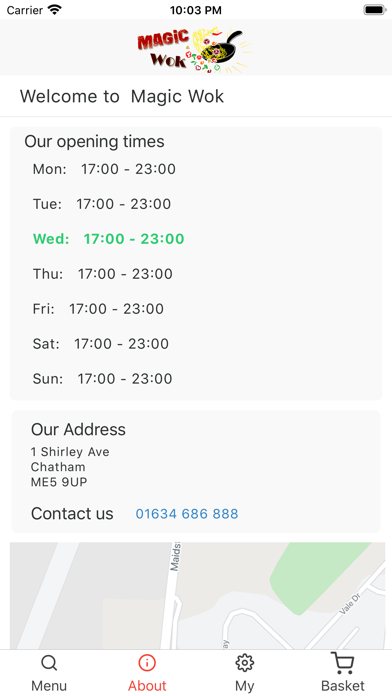Viewport: 392px width, 696px height.
Task: Open the map of the restaurant location
Action: [197, 596]
